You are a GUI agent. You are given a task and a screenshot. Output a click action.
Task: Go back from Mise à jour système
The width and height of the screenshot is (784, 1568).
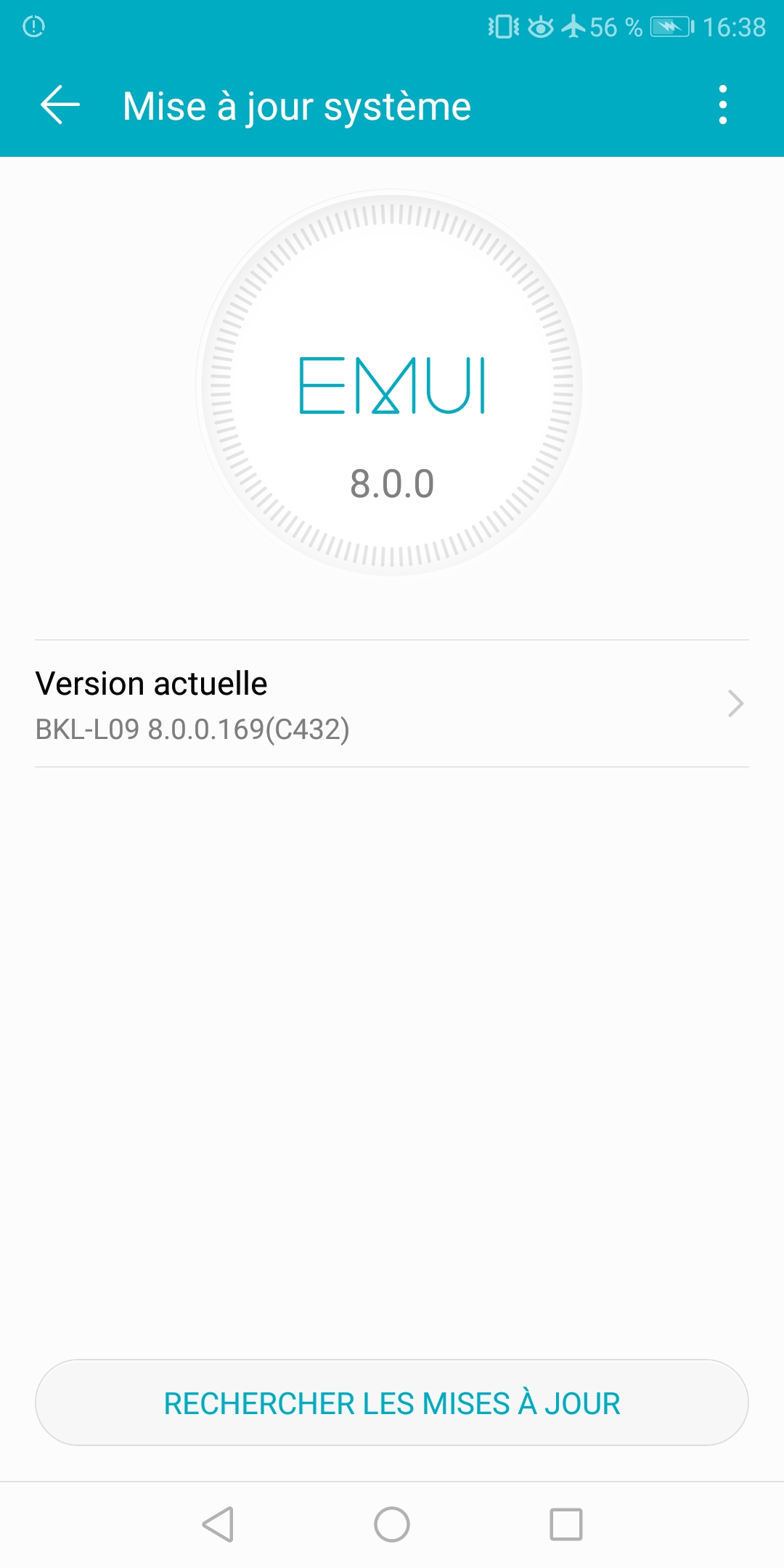[x=60, y=105]
